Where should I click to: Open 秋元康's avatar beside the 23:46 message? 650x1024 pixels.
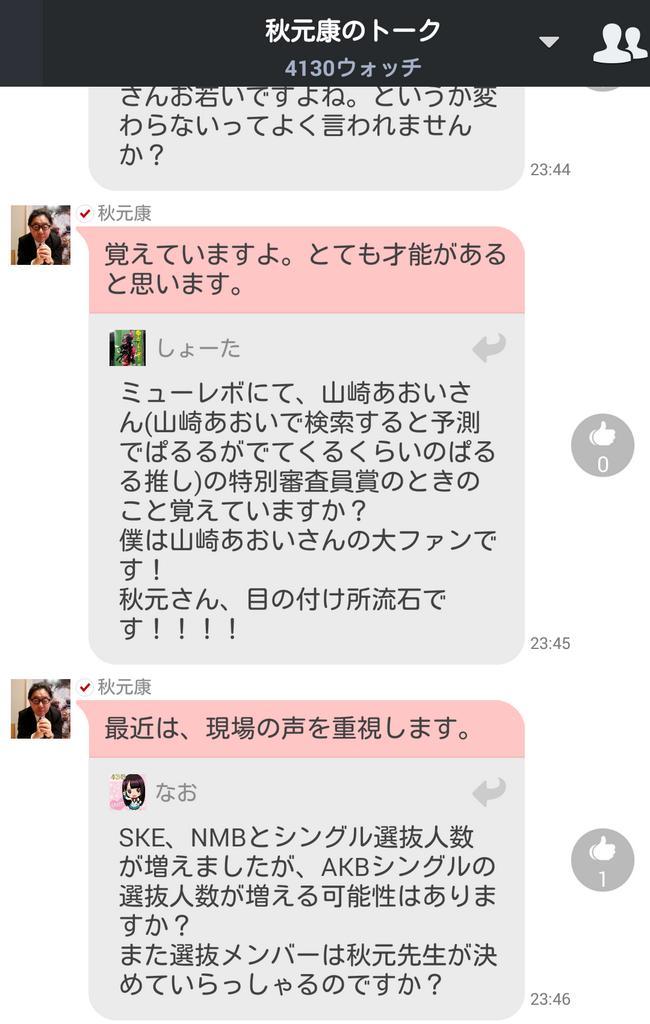[41, 709]
